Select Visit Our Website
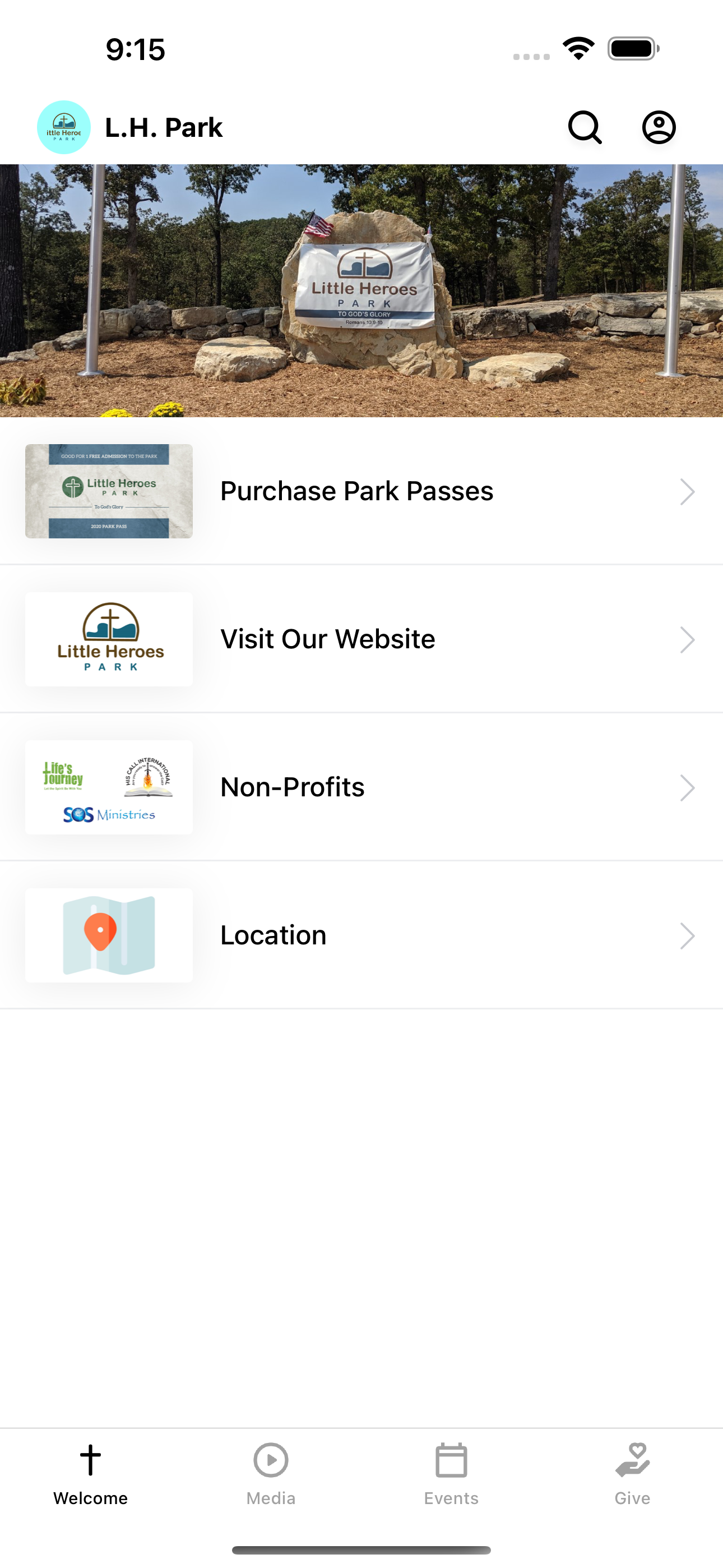This screenshot has height=1568, width=723. point(361,639)
